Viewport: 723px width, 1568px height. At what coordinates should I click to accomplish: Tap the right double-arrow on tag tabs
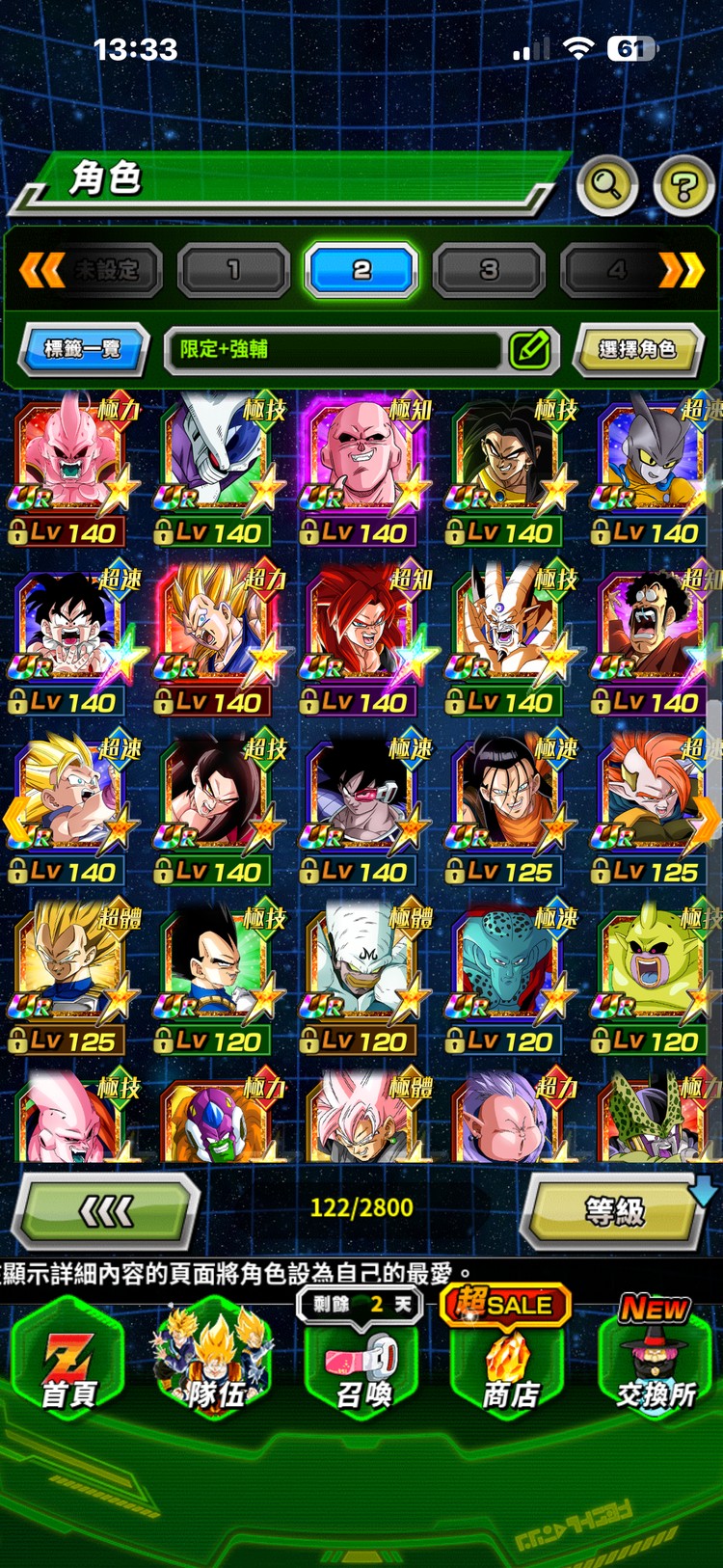tap(683, 271)
